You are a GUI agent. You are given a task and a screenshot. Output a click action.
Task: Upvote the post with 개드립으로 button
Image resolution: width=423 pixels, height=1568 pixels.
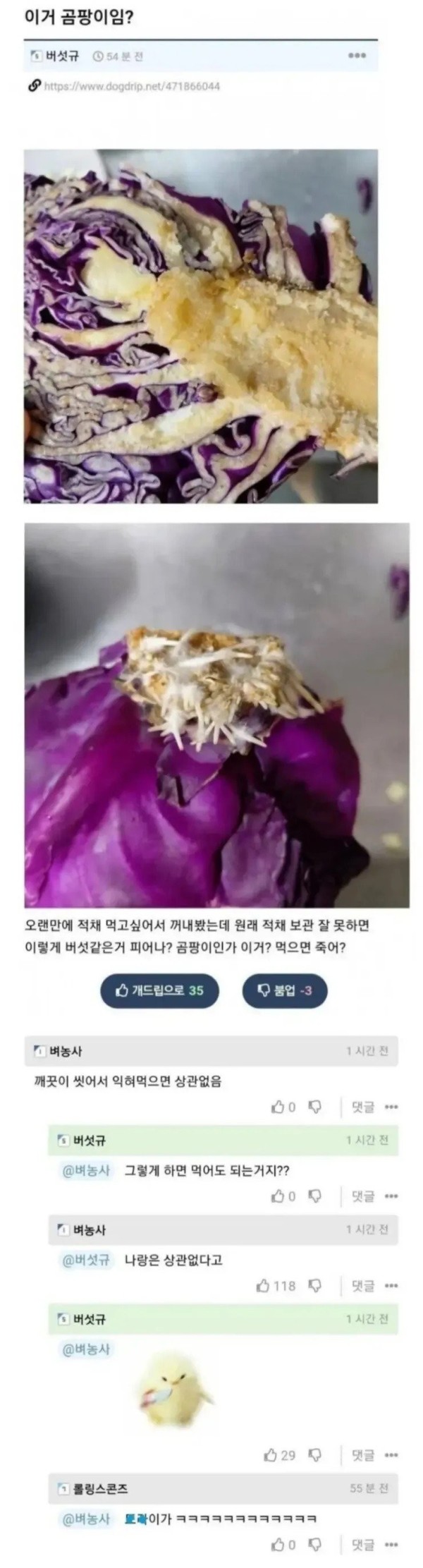(x=159, y=990)
